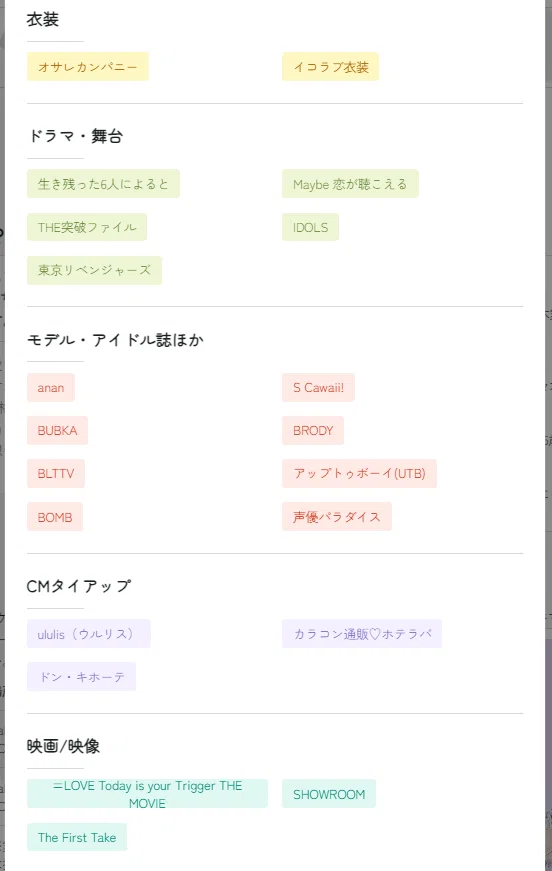This screenshot has height=871, width=552.
Task: Open the 東京リベンジャーズ tag
Action: click(x=94, y=270)
